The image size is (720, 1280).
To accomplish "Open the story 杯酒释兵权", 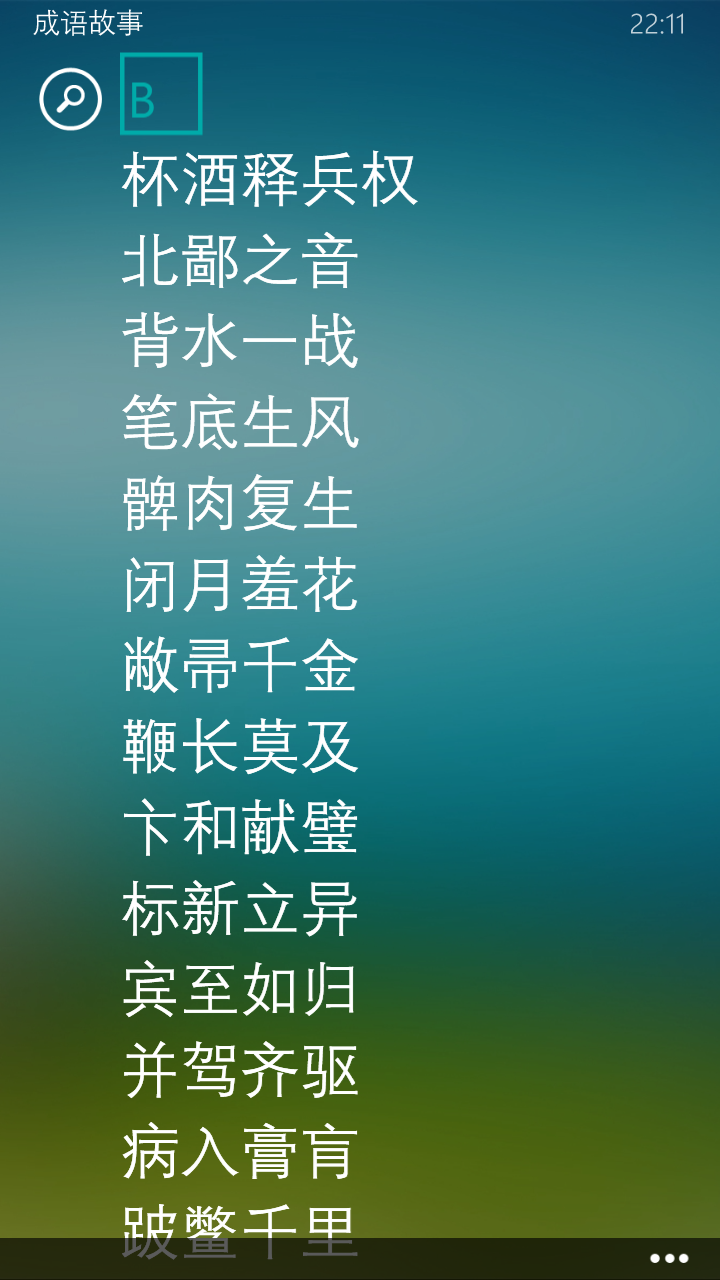I will 269,180.
